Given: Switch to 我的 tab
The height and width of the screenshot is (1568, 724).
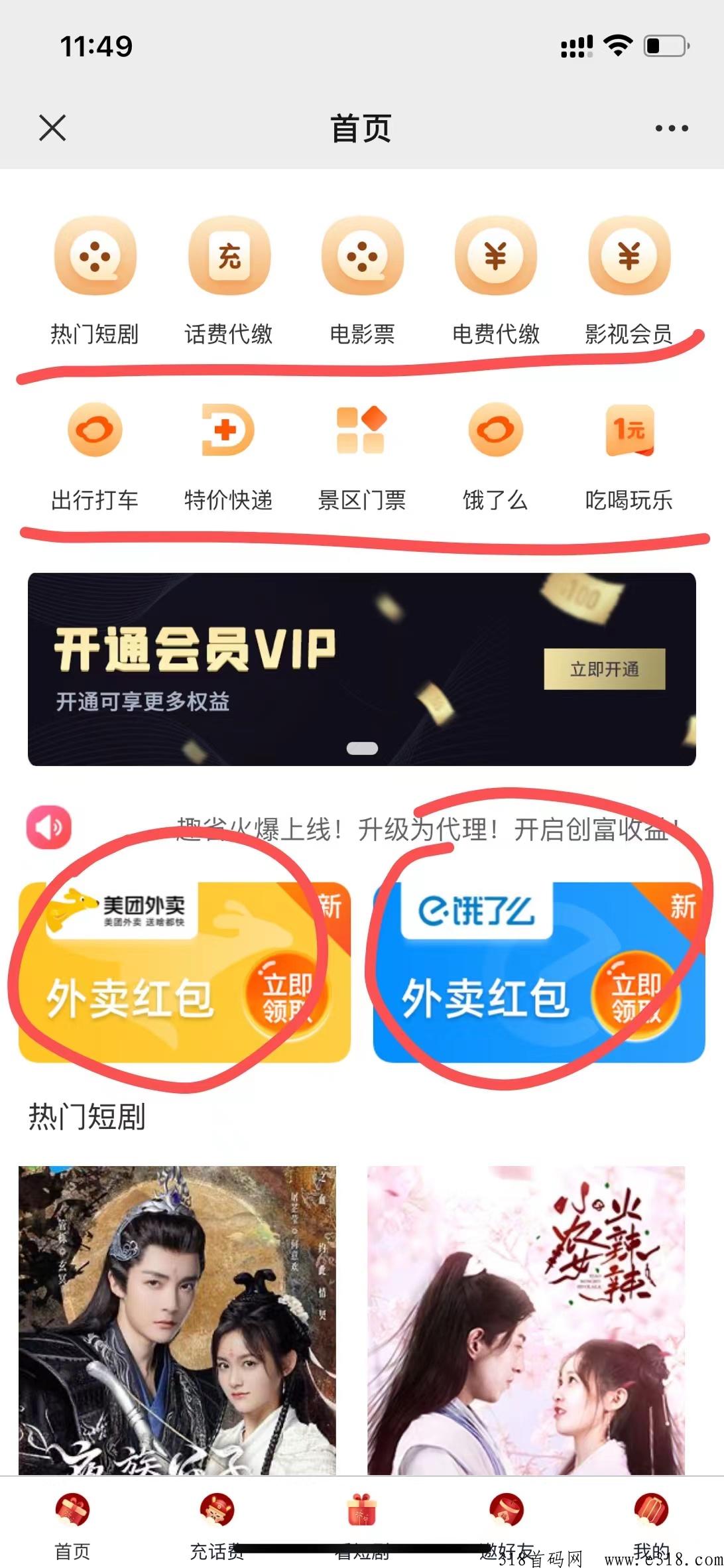Looking at the screenshot, I should [x=651, y=1526].
